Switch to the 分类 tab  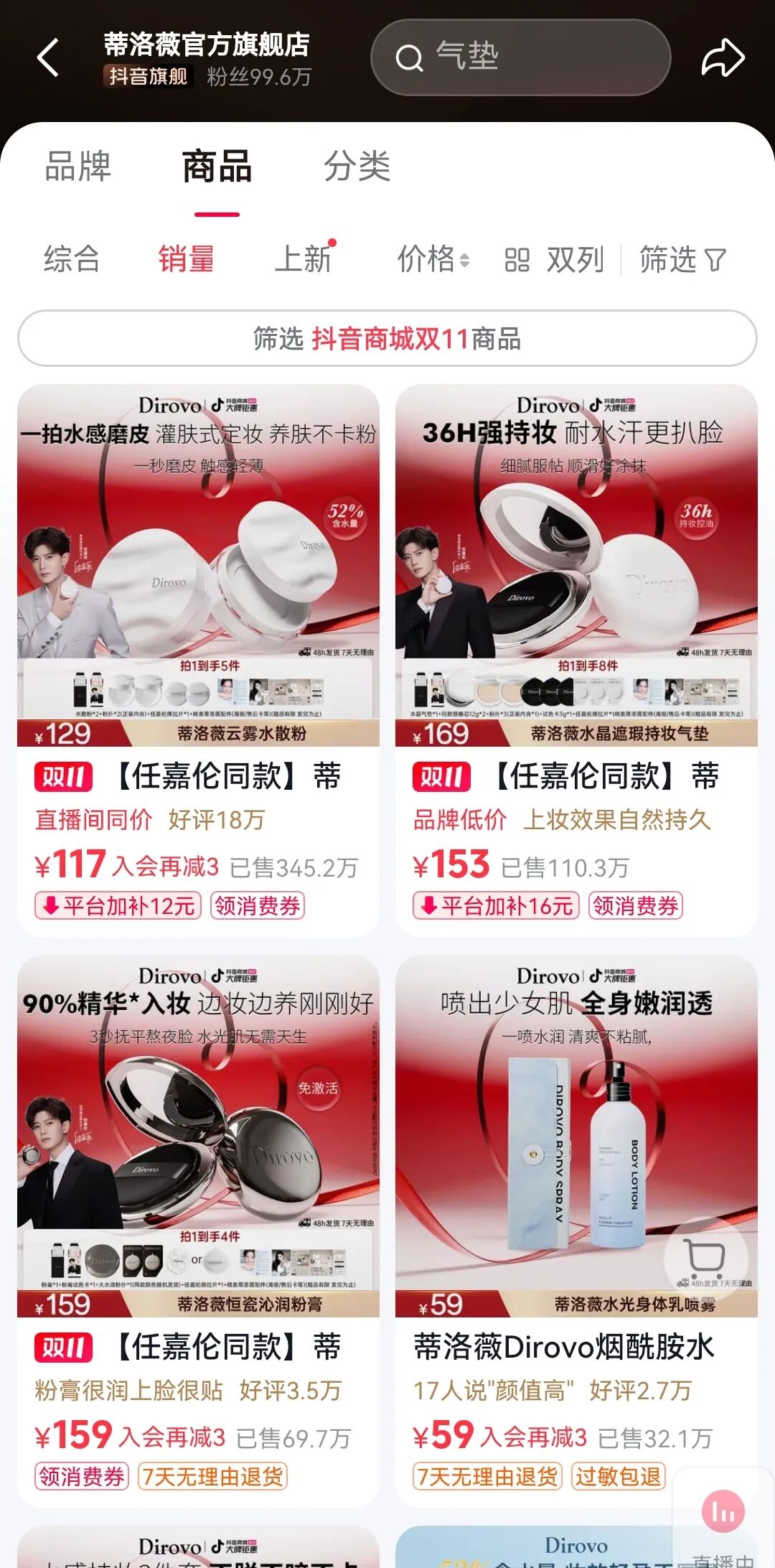(357, 167)
